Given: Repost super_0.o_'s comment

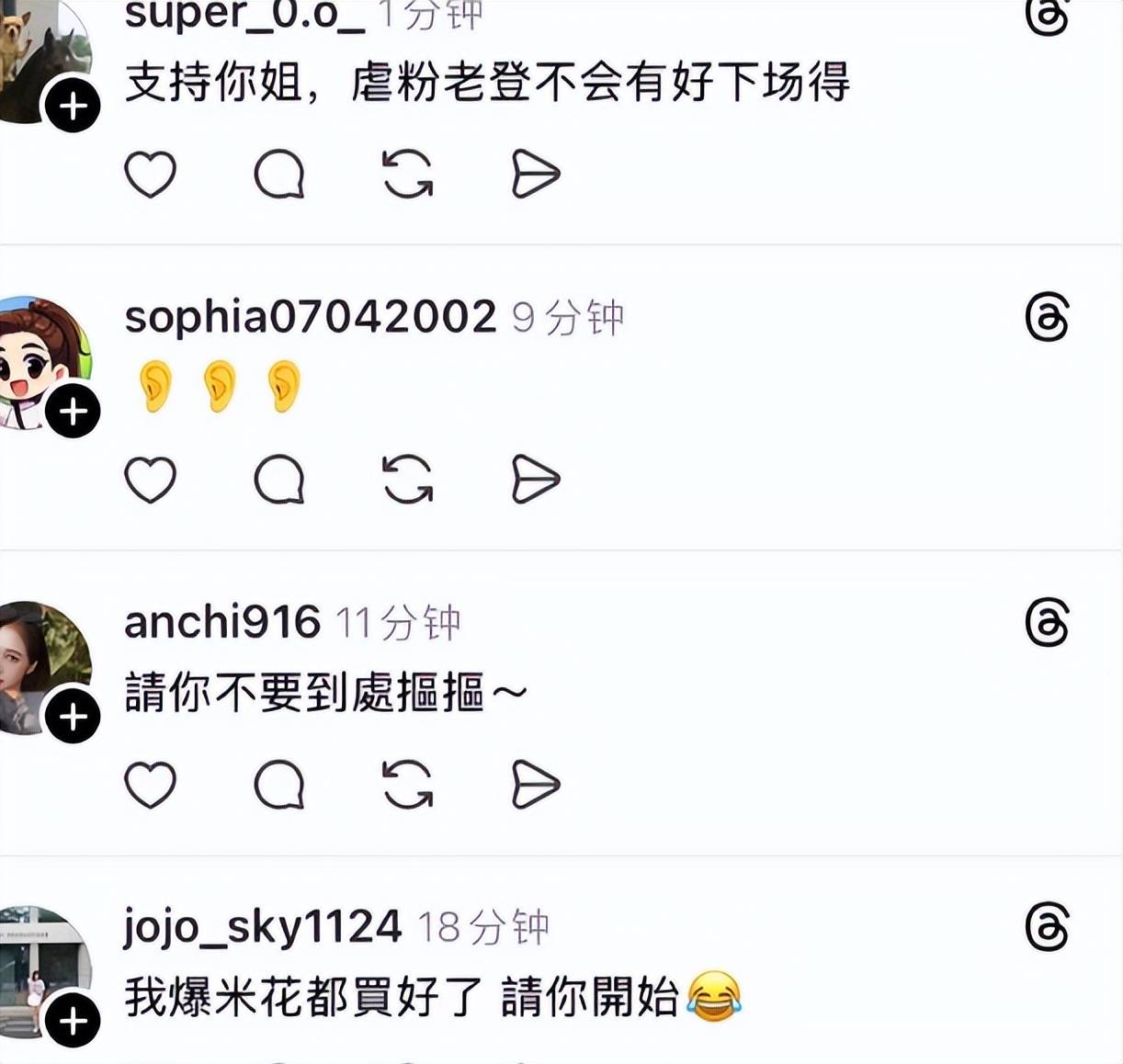Looking at the screenshot, I should click(x=407, y=175).
